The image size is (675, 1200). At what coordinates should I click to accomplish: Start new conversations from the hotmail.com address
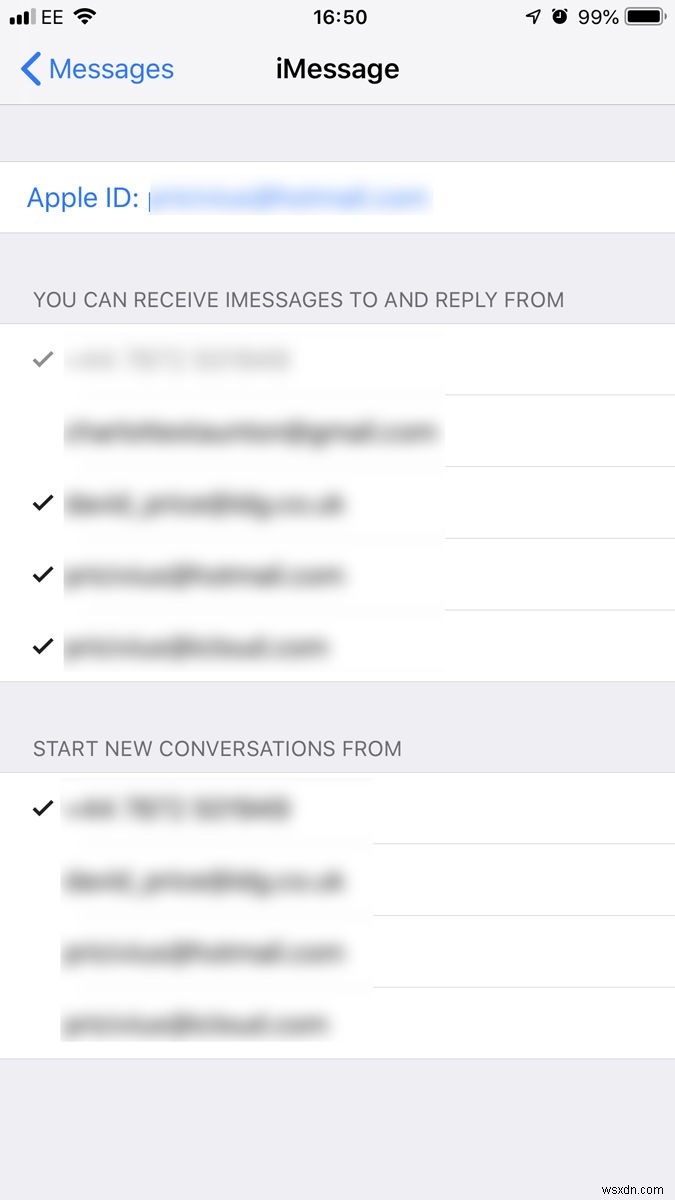tap(205, 952)
